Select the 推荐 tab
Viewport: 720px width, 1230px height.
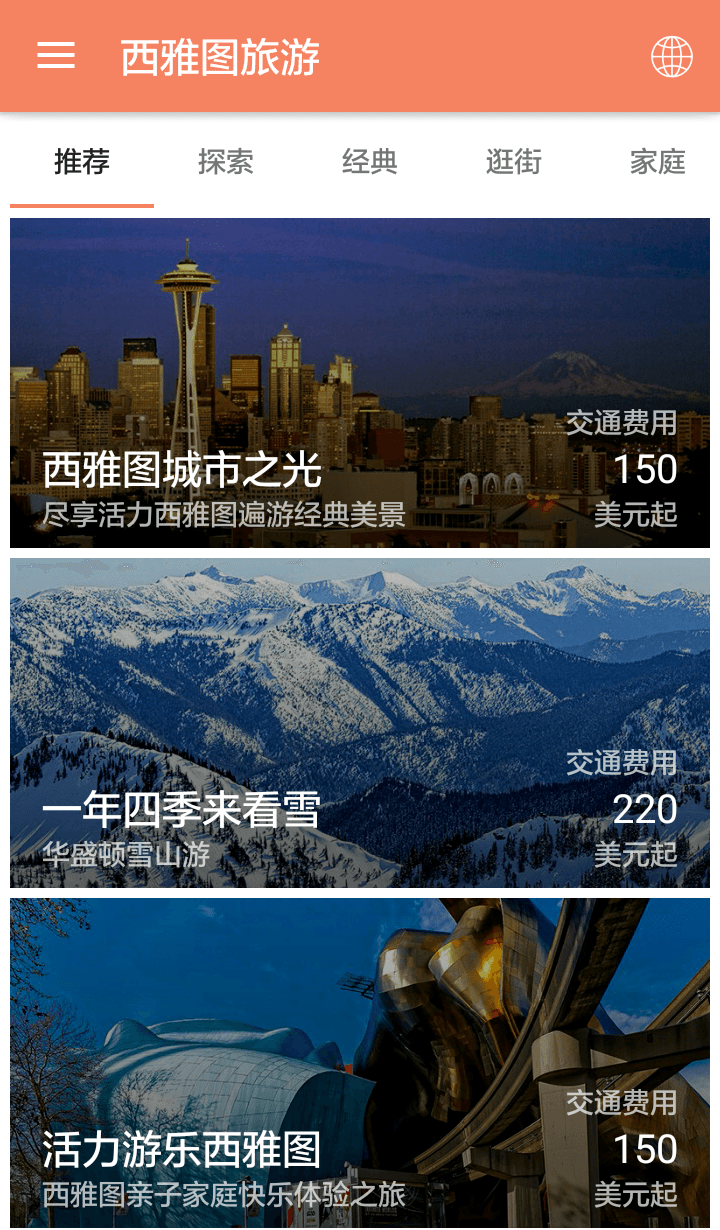click(x=82, y=162)
